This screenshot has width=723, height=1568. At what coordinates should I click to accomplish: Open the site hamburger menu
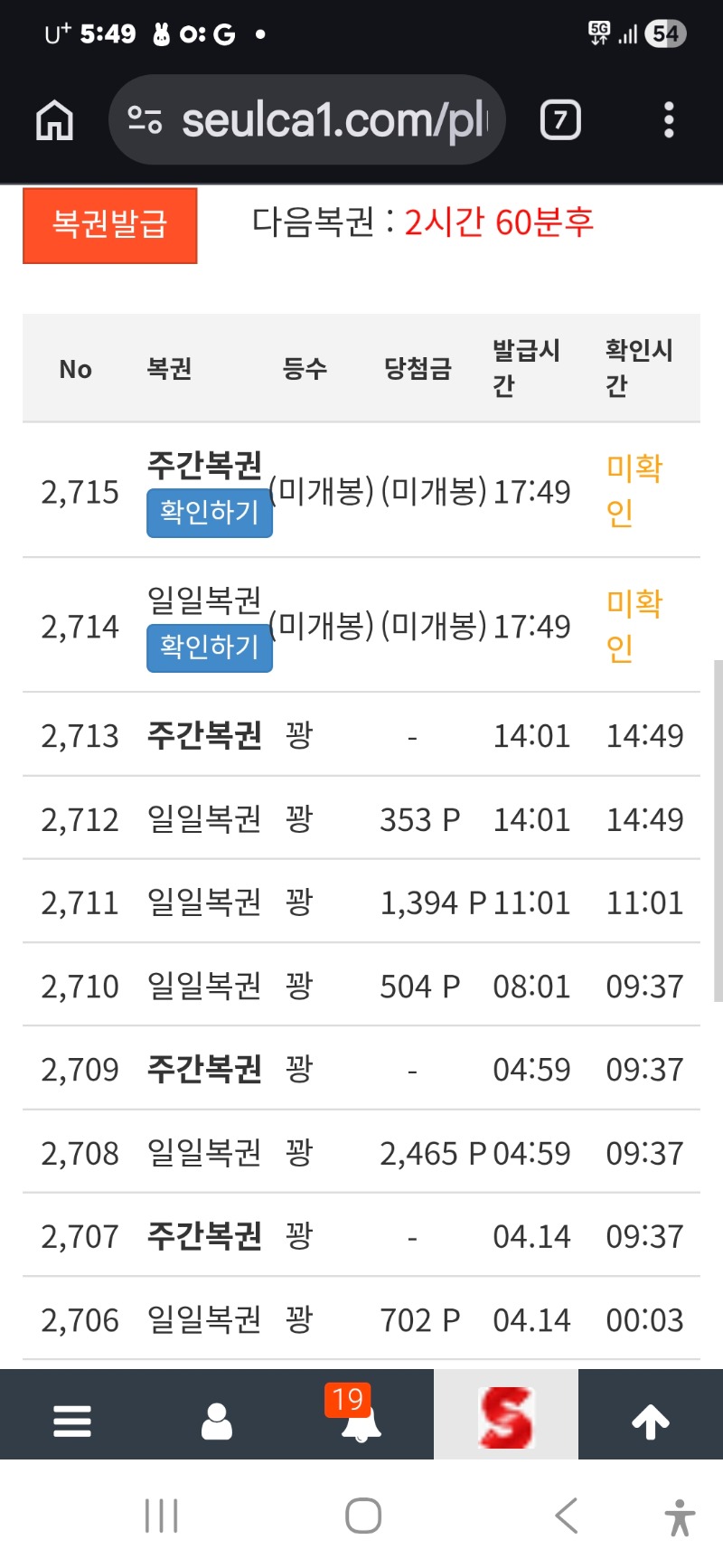pos(72,1421)
